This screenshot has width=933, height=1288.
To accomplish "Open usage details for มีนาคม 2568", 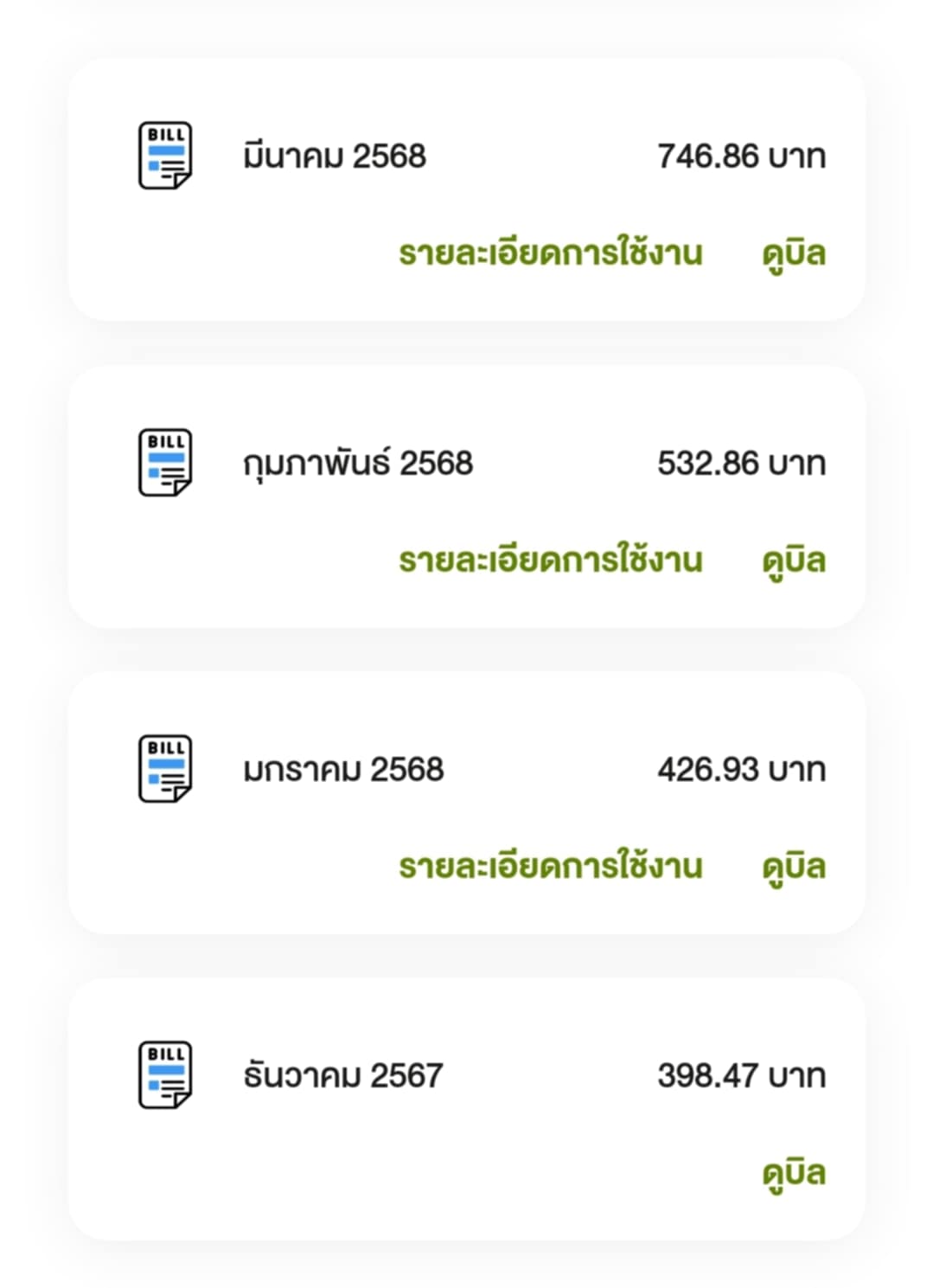I will pos(550,253).
